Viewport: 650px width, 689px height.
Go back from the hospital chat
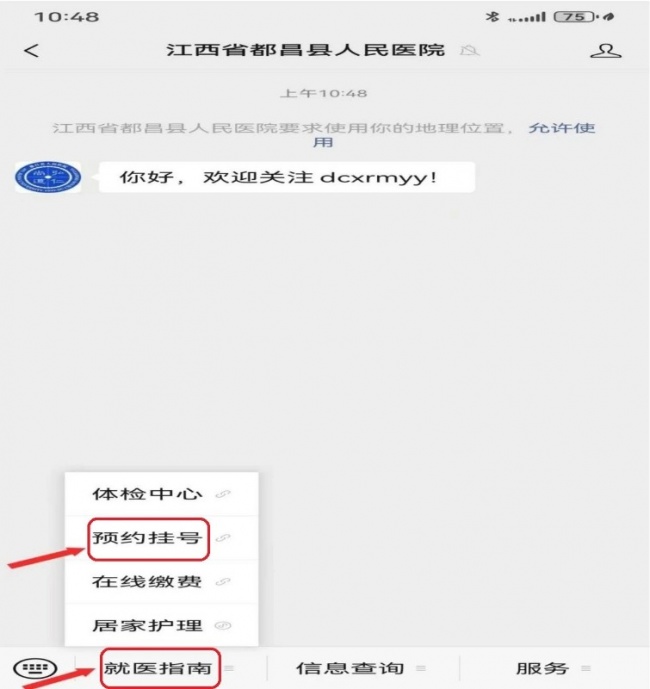[x=31, y=50]
